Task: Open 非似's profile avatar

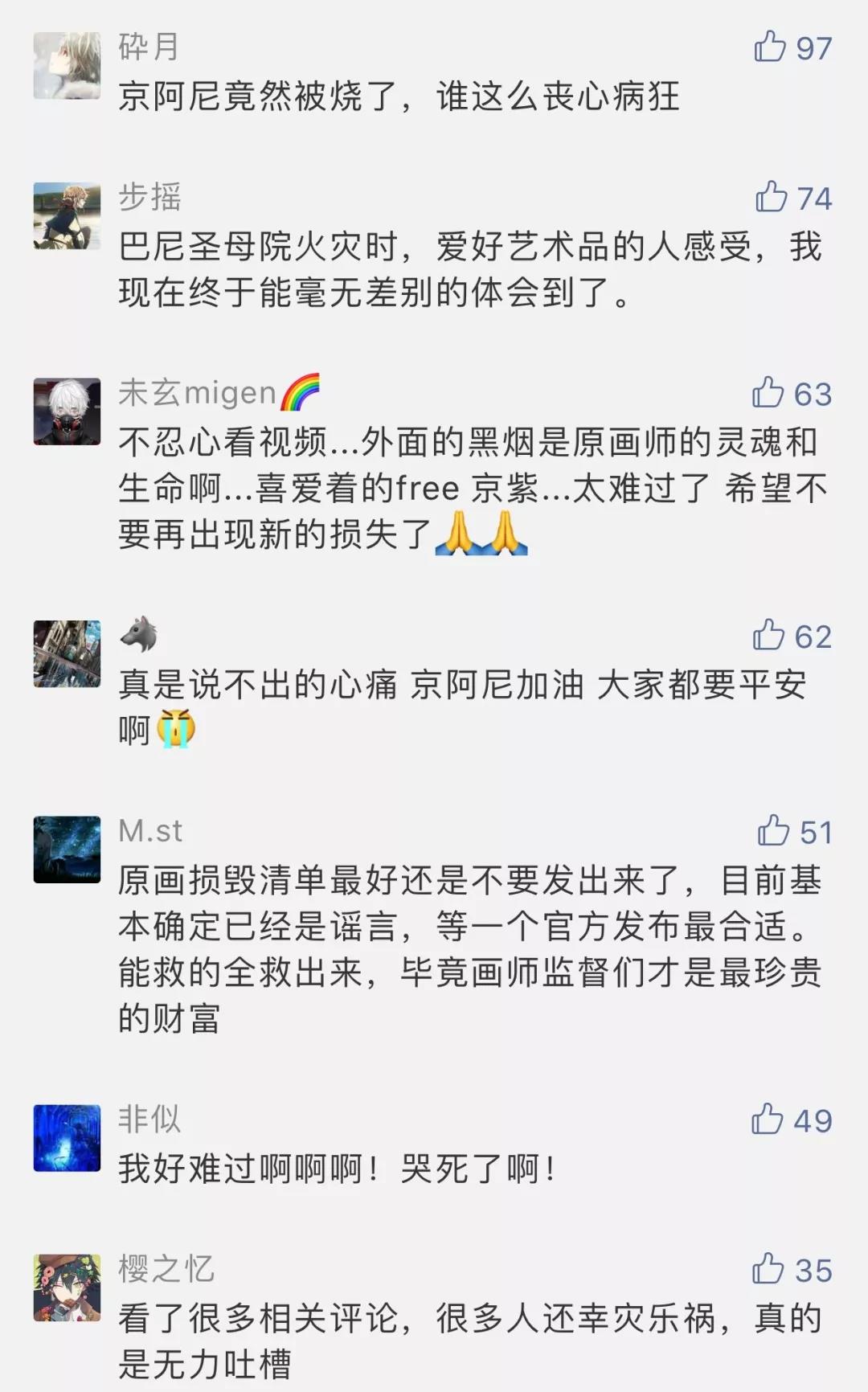Action: 67,1137
